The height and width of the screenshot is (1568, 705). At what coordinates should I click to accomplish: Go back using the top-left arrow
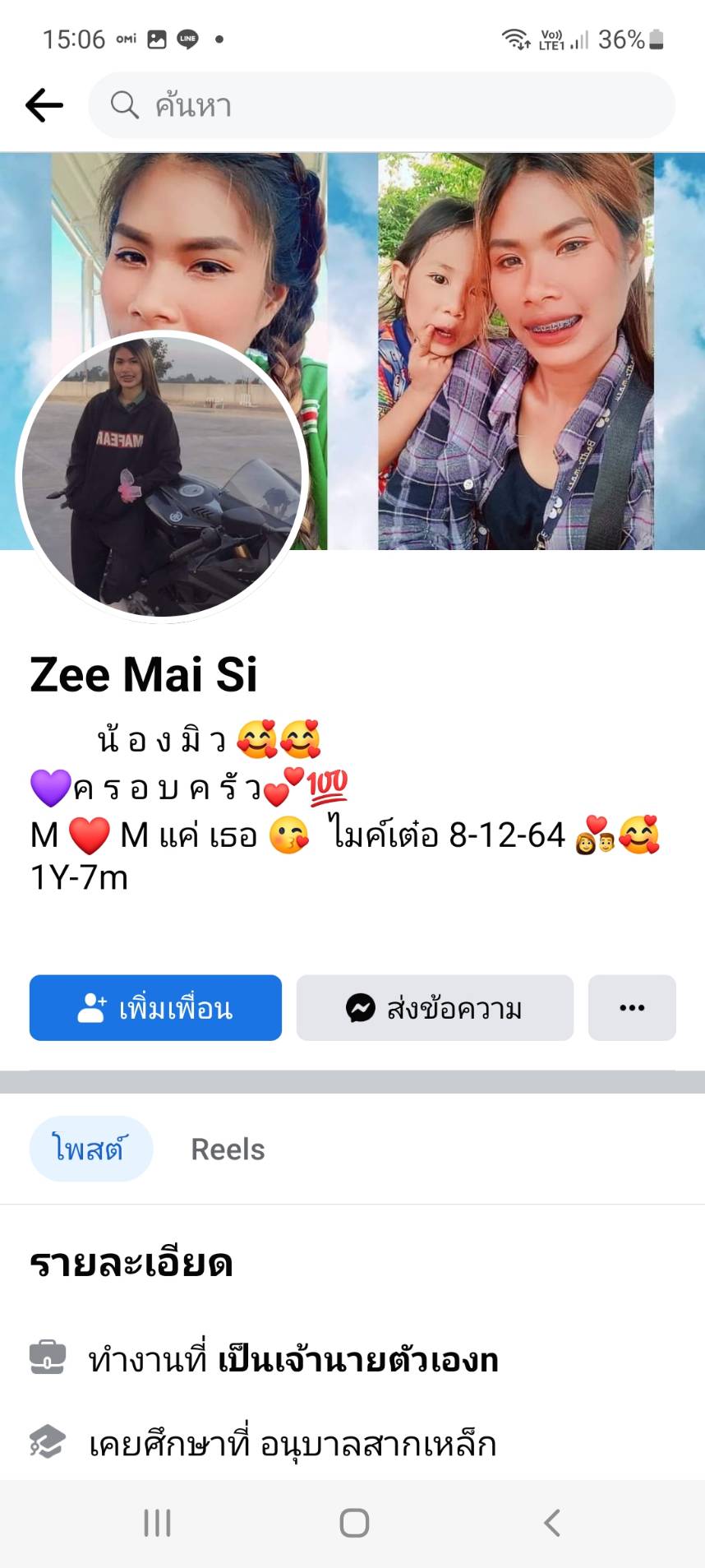(x=44, y=105)
